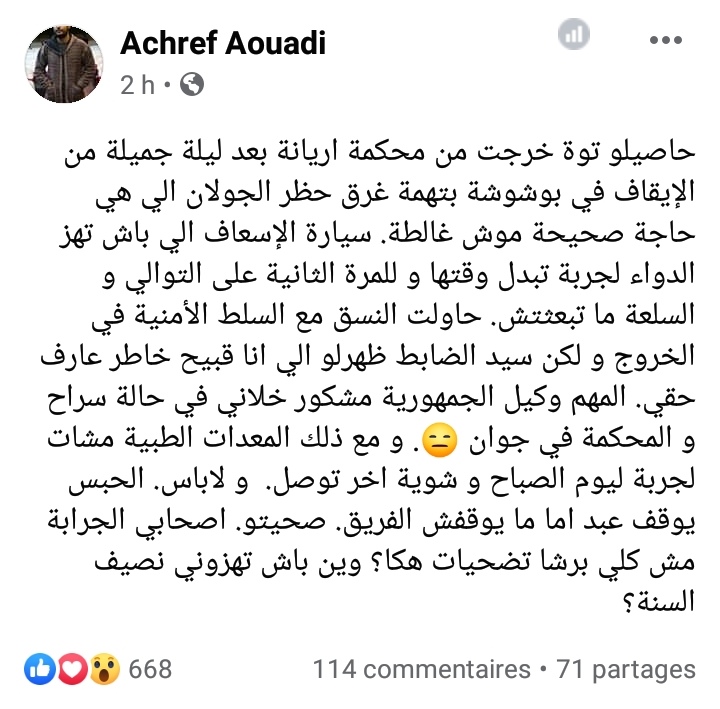Open the 114 commentaires
This screenshot has height=709, width=720.
(x=421, y=668)
